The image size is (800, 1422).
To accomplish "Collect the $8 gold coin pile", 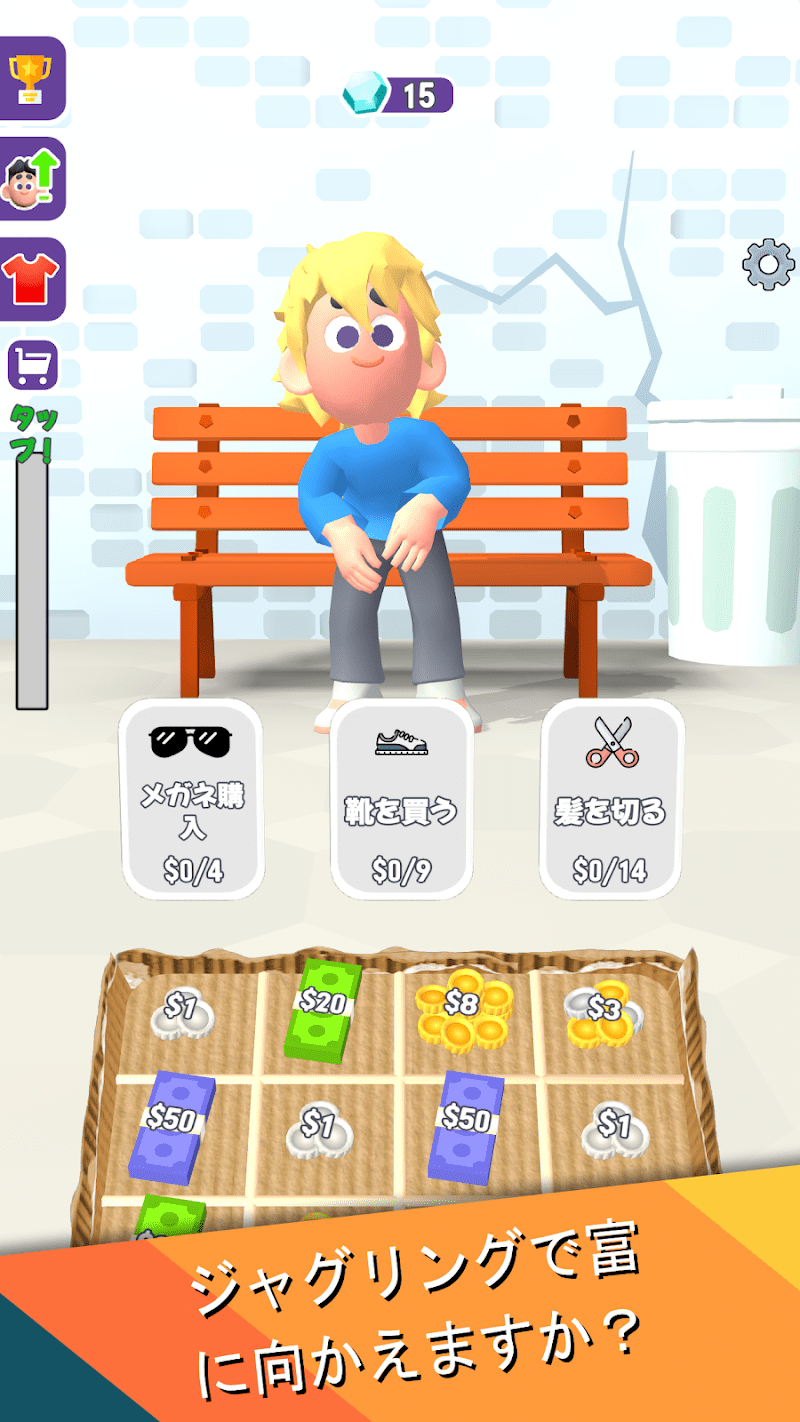I will click(462, 1008).
